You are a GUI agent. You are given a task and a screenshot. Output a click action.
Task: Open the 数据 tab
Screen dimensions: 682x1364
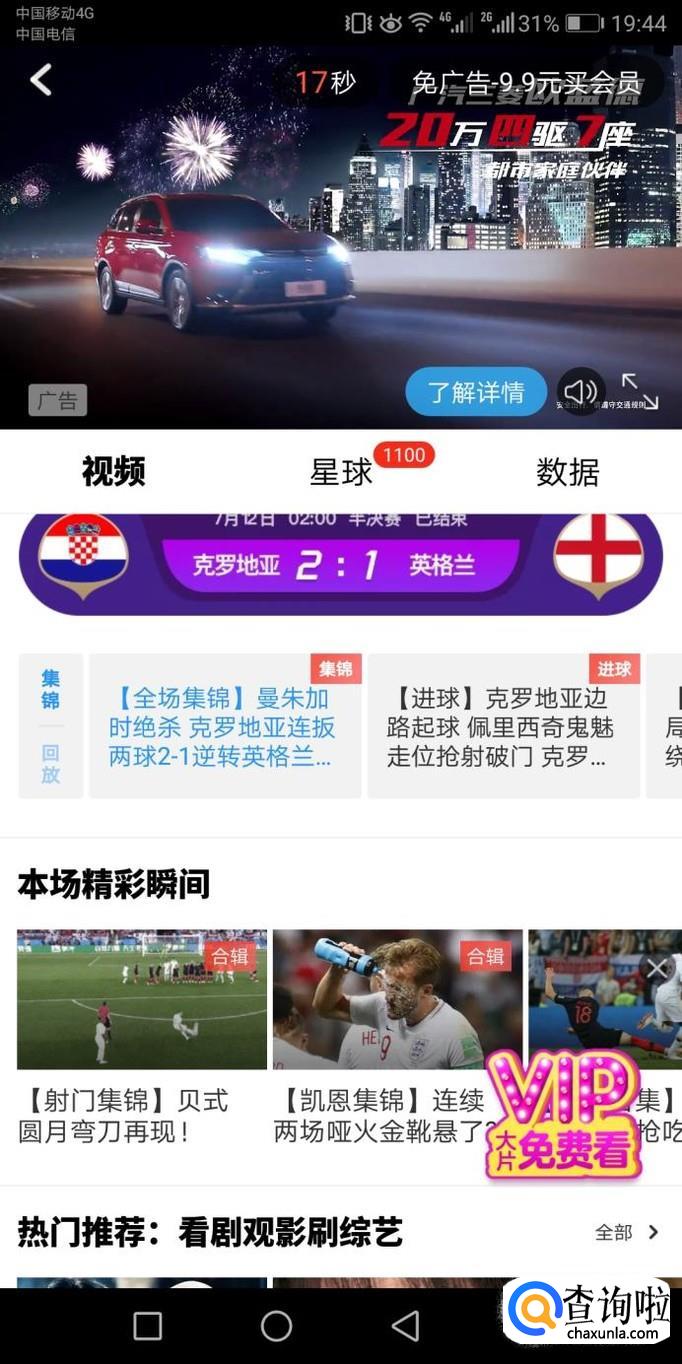pos(567,472)
